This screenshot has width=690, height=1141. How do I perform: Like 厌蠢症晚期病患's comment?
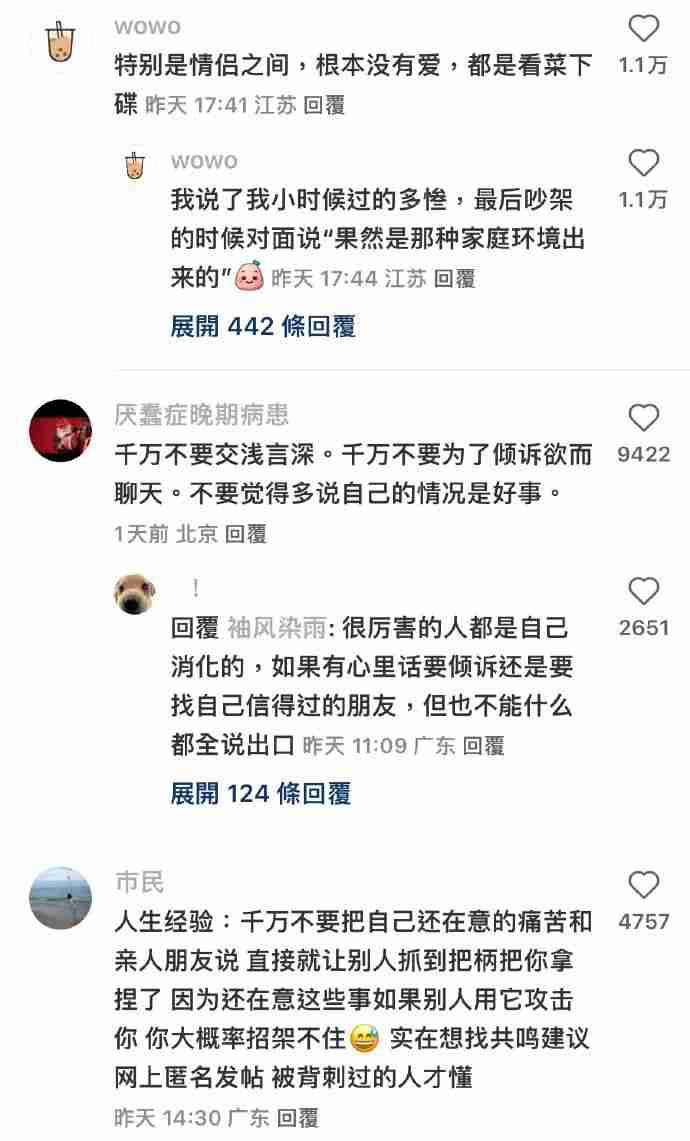[643, 418]
